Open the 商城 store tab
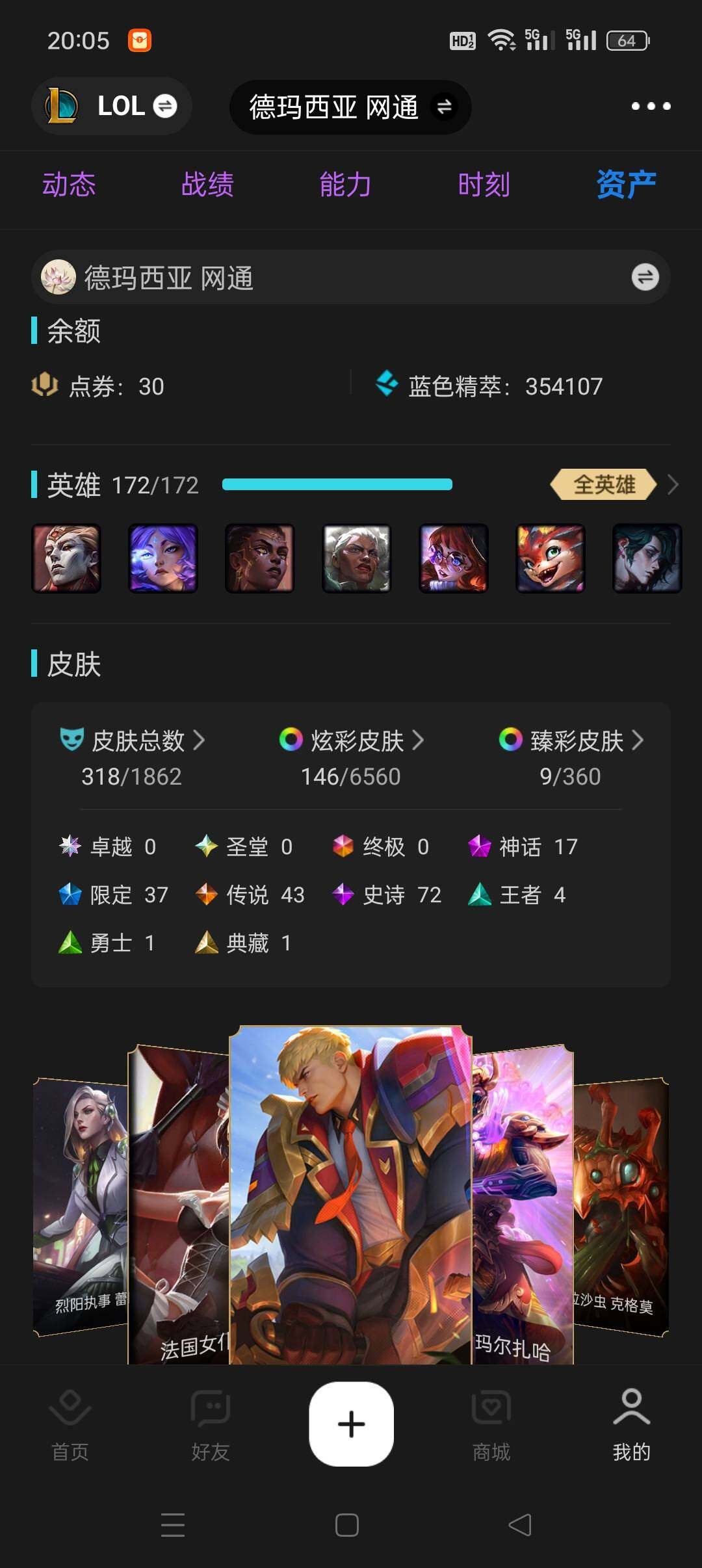 (x=491, y=1424)
